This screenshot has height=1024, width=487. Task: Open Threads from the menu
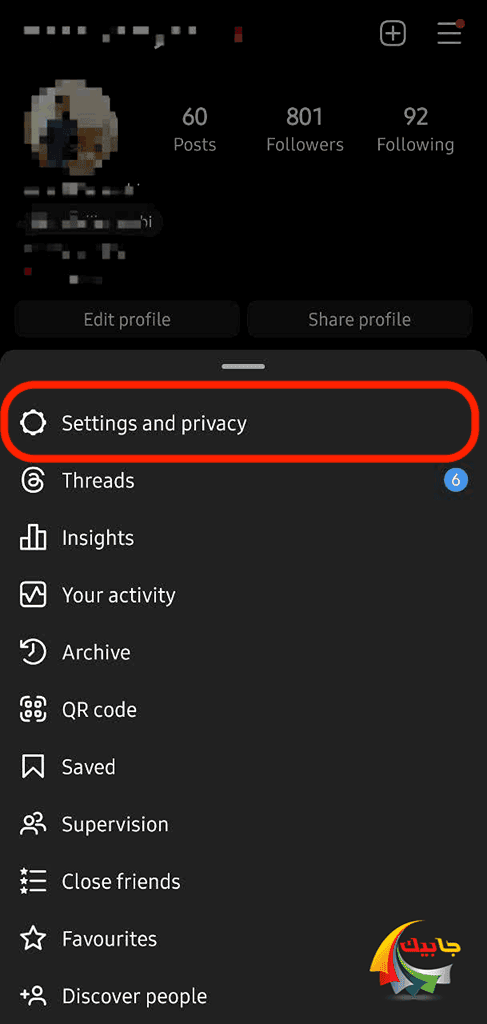point(244,481)
